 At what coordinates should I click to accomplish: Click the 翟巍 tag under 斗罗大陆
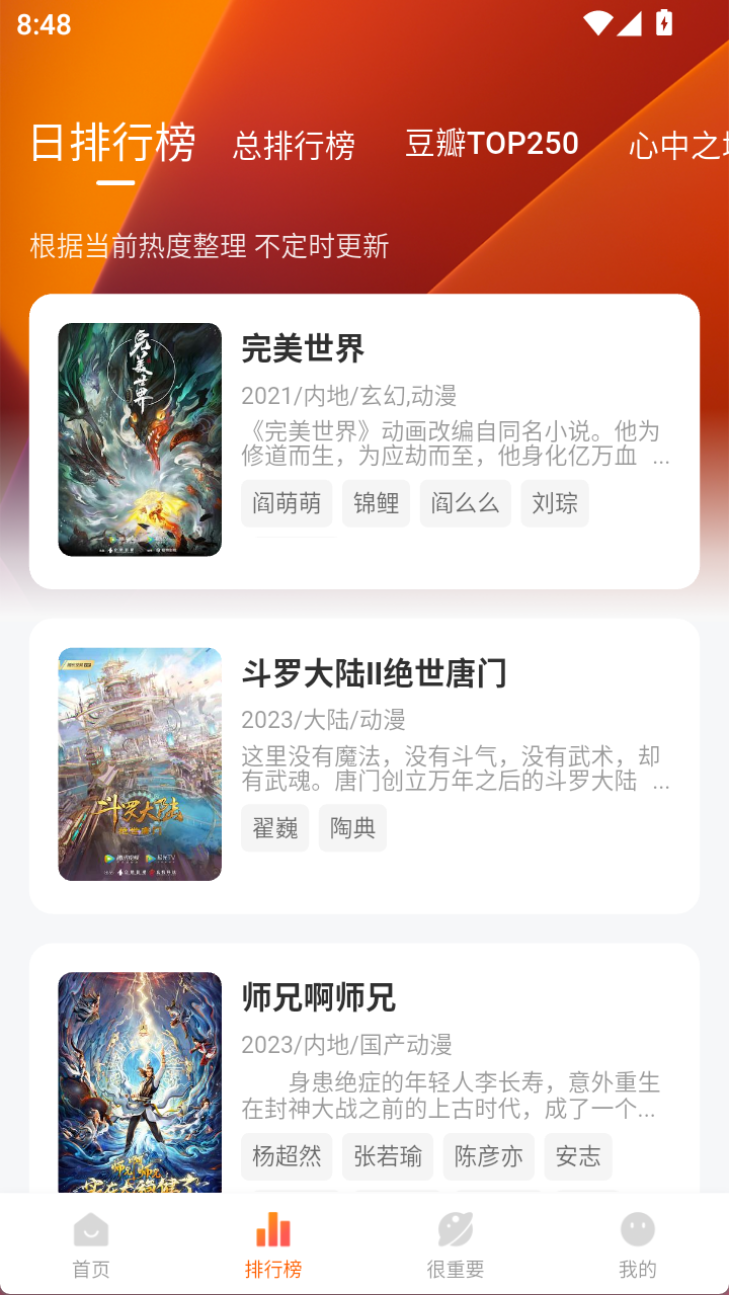click(x=275, y=827)
